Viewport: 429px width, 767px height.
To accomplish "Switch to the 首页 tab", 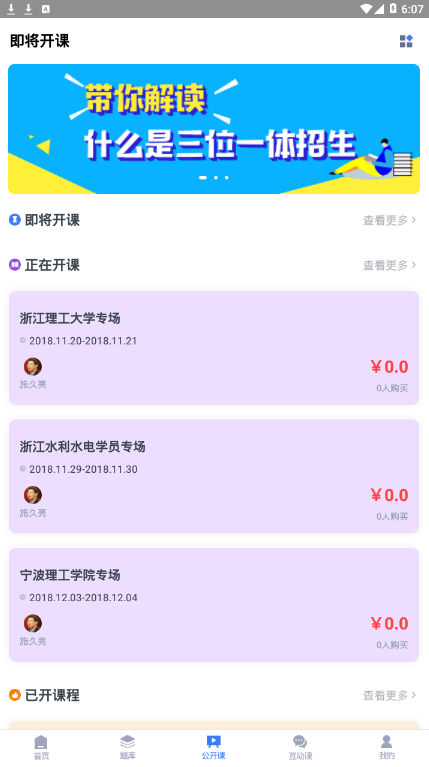I will point(41,748).
